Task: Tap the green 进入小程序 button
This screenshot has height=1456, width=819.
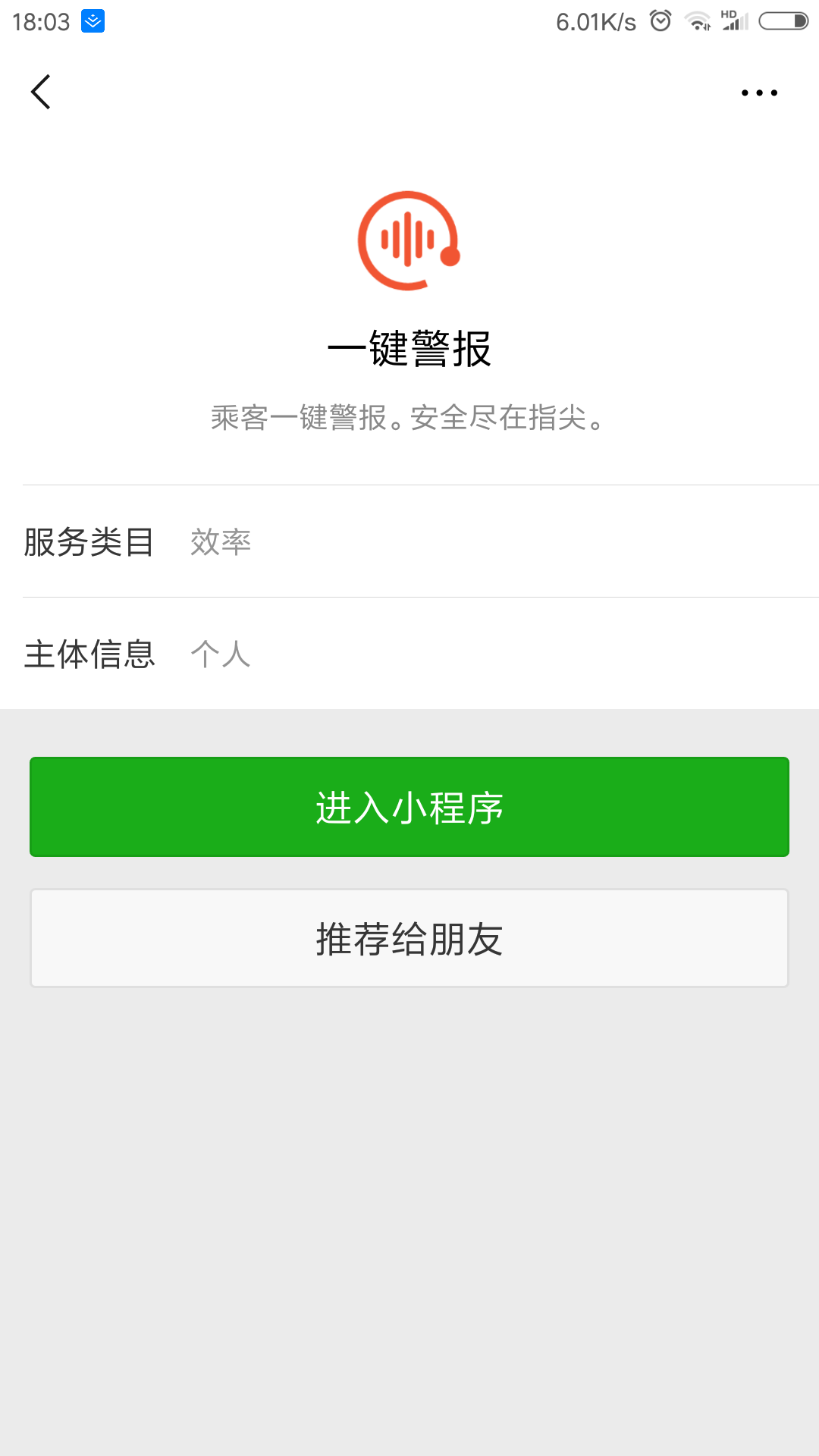Action: 409,807
